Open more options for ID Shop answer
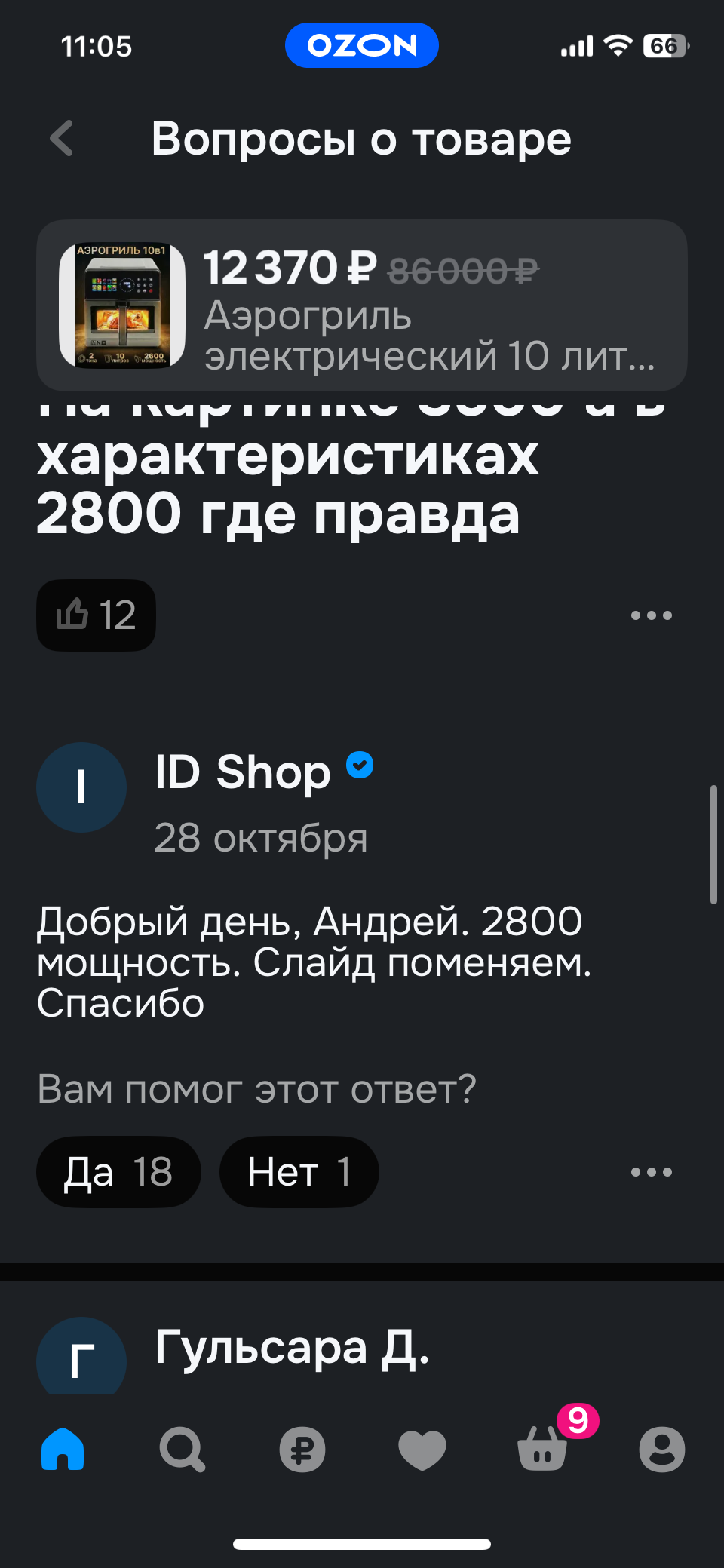724x1568 pixels. click(652, 1172)
